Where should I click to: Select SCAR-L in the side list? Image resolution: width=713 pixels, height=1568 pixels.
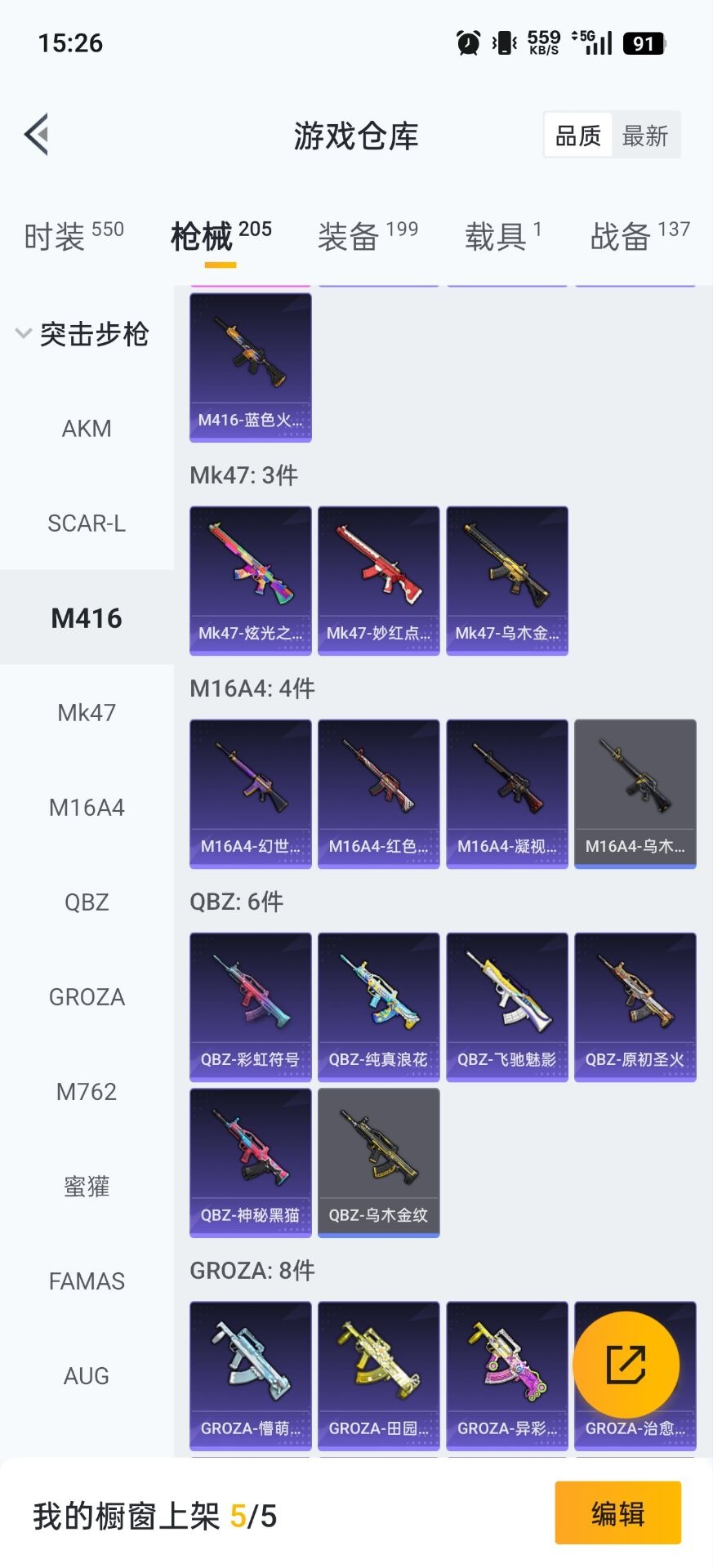(x=87, y=523)
